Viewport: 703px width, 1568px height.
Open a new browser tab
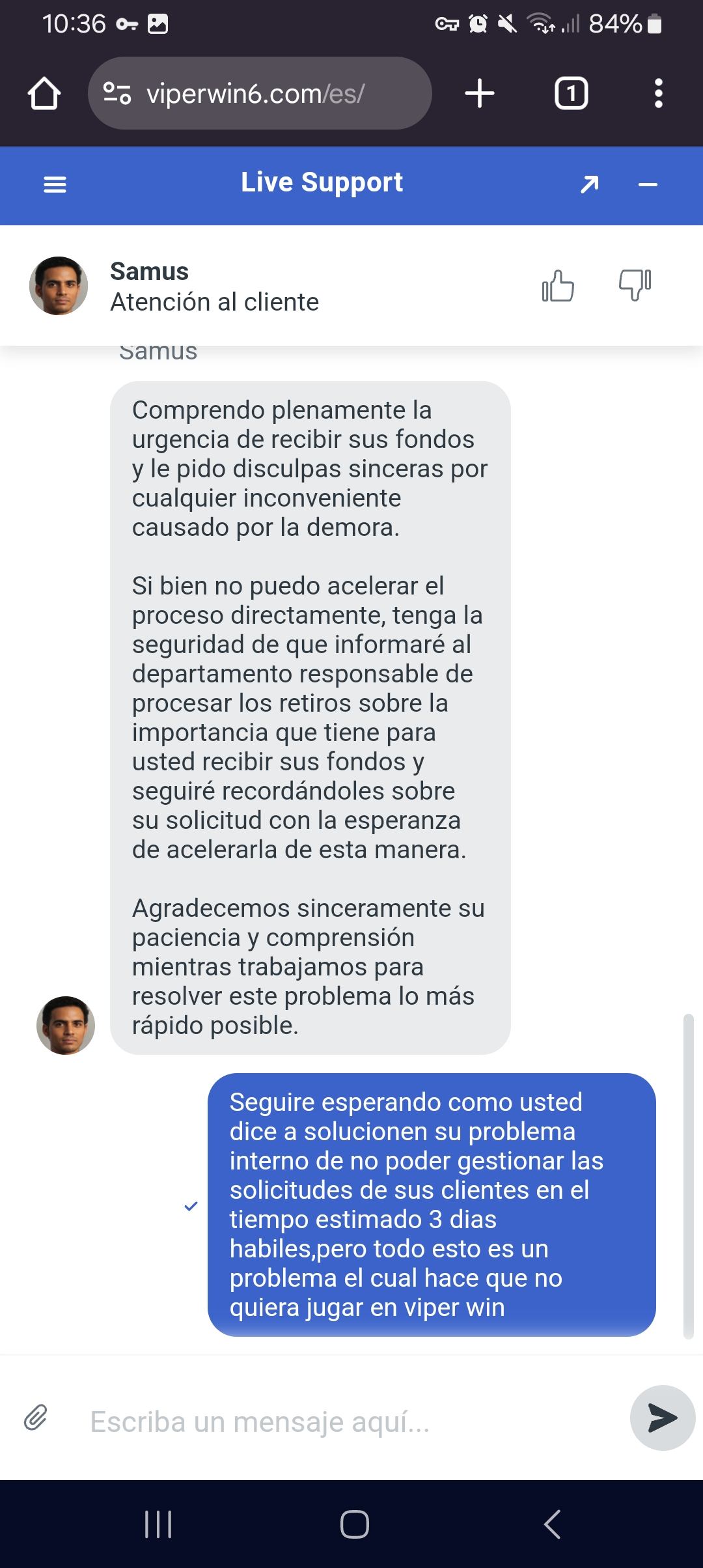(x=480, y=93)
